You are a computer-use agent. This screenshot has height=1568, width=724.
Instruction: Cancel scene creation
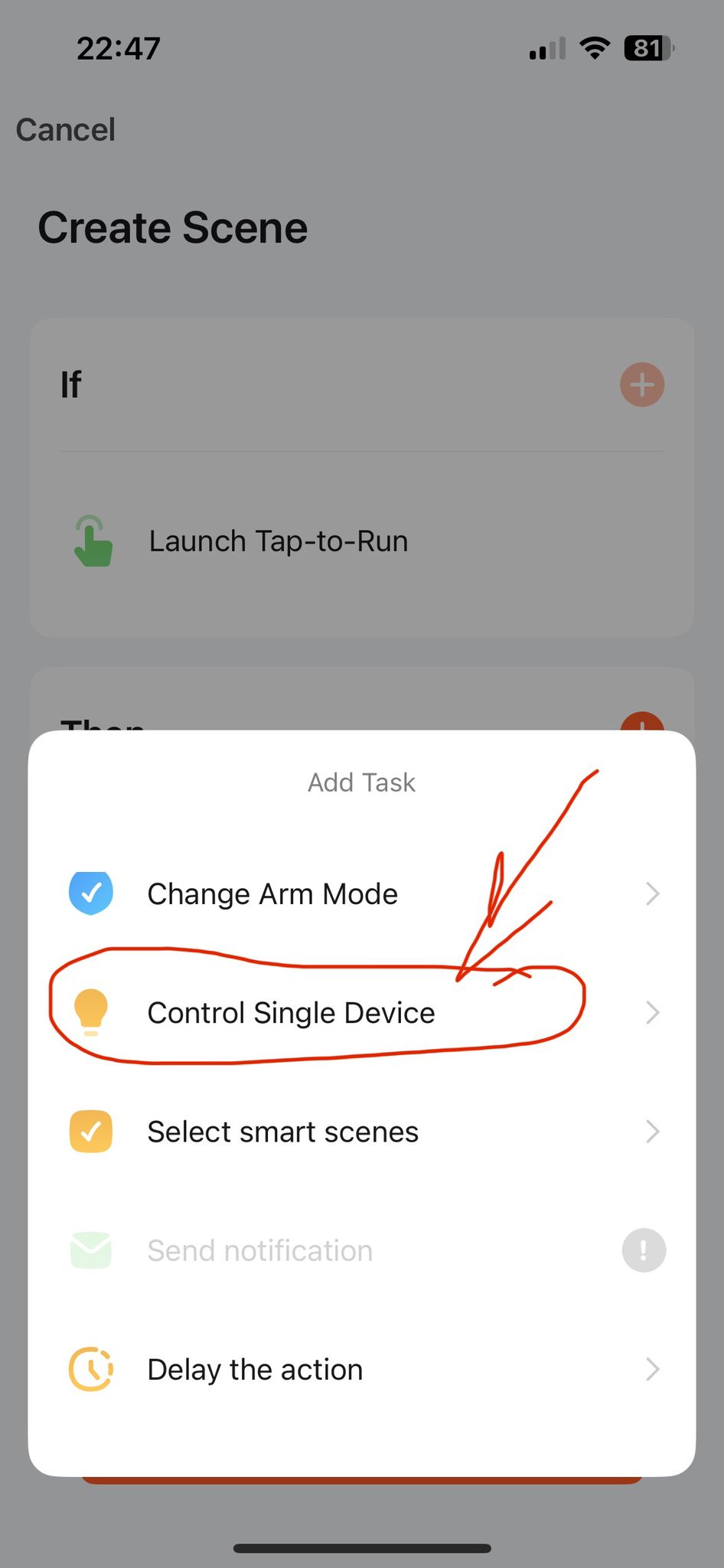pyautogui.click(x=66, y=129)
